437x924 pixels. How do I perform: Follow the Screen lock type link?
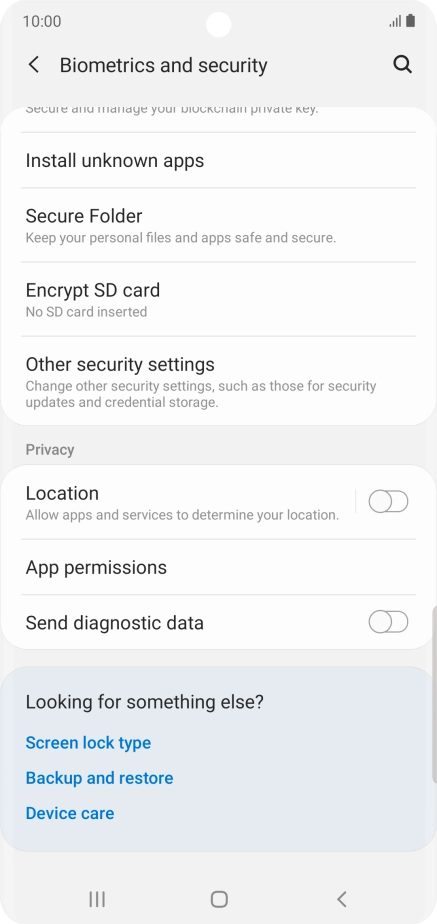coord(88,742)
